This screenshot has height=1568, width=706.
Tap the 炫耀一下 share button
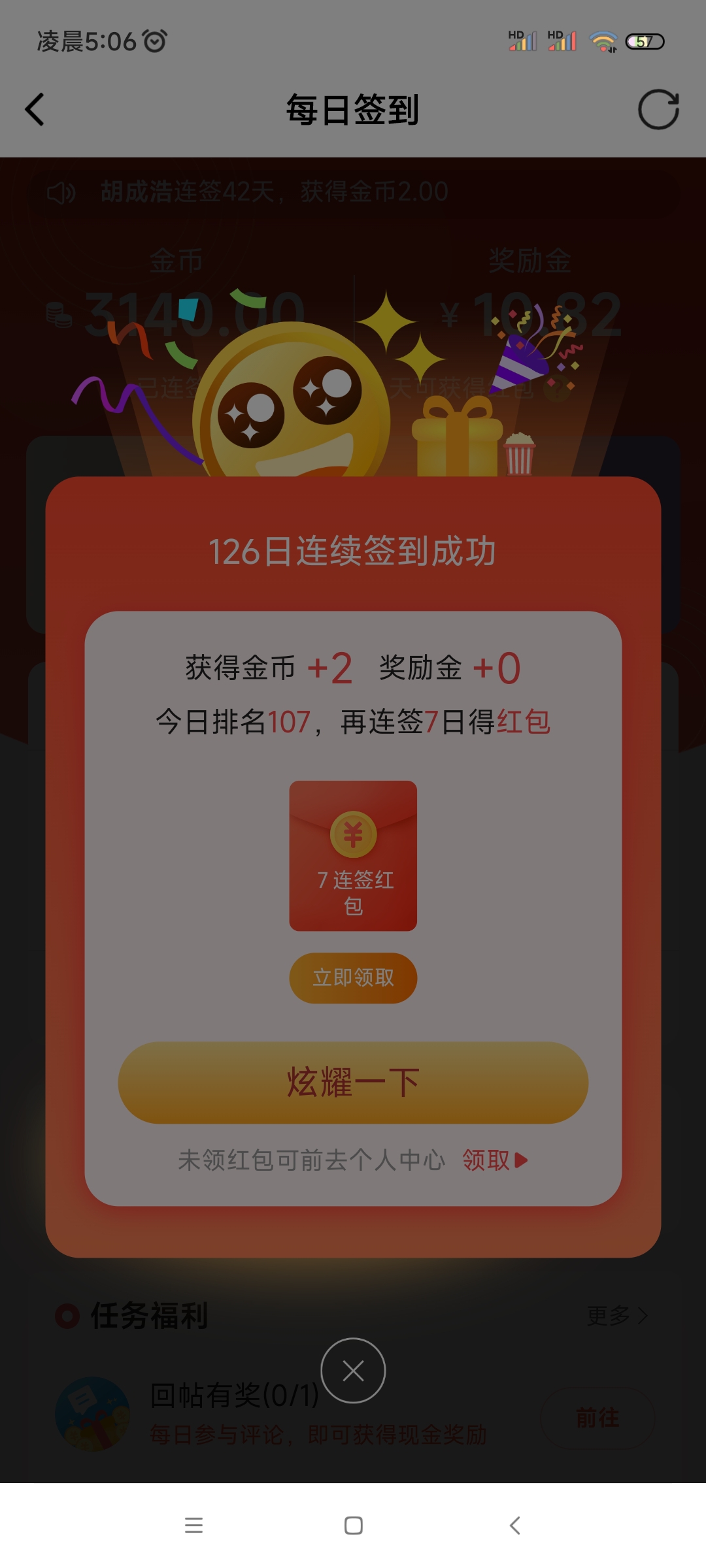coord(353,1083)
